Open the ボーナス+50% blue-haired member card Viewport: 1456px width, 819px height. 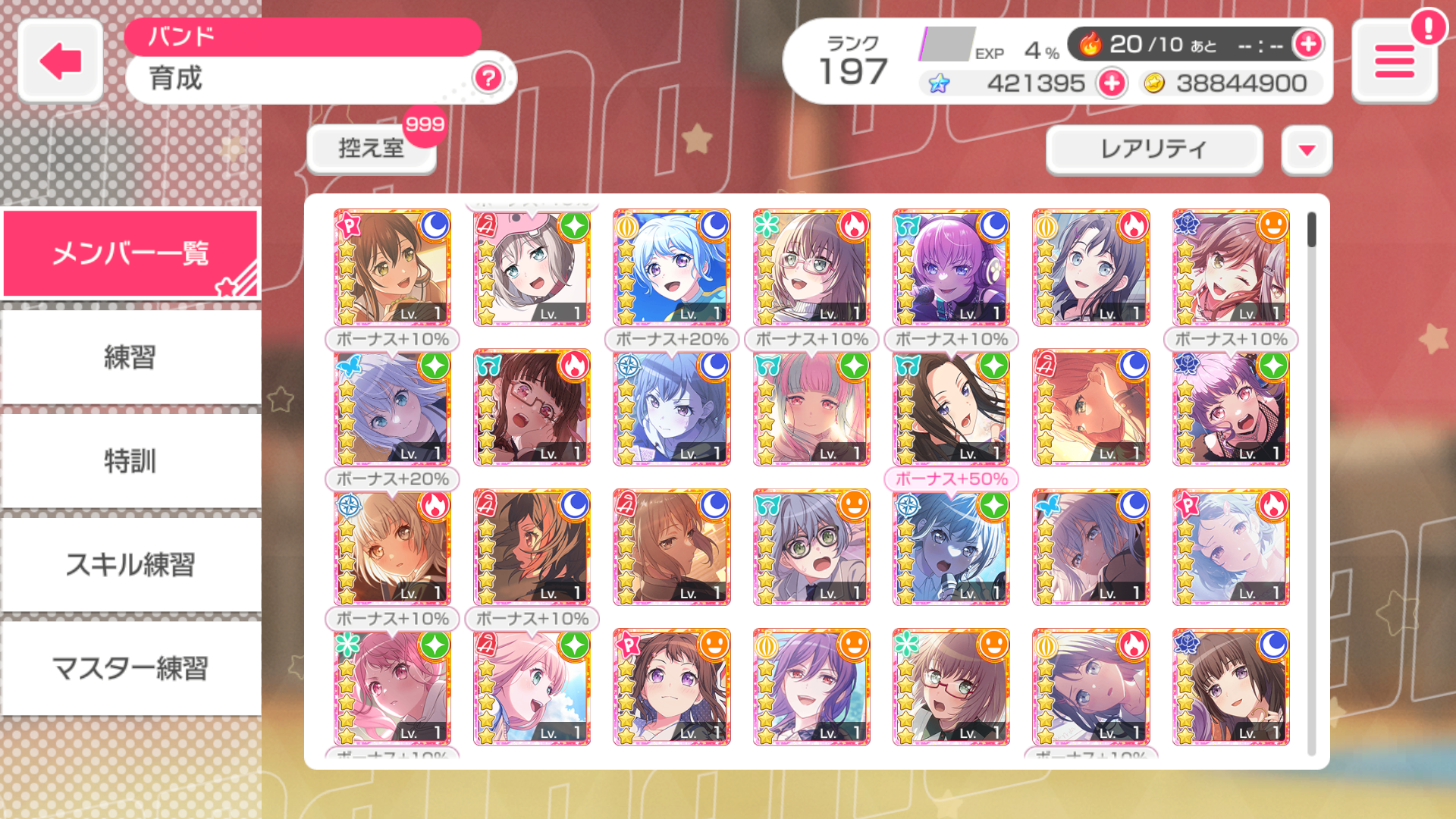951,548
